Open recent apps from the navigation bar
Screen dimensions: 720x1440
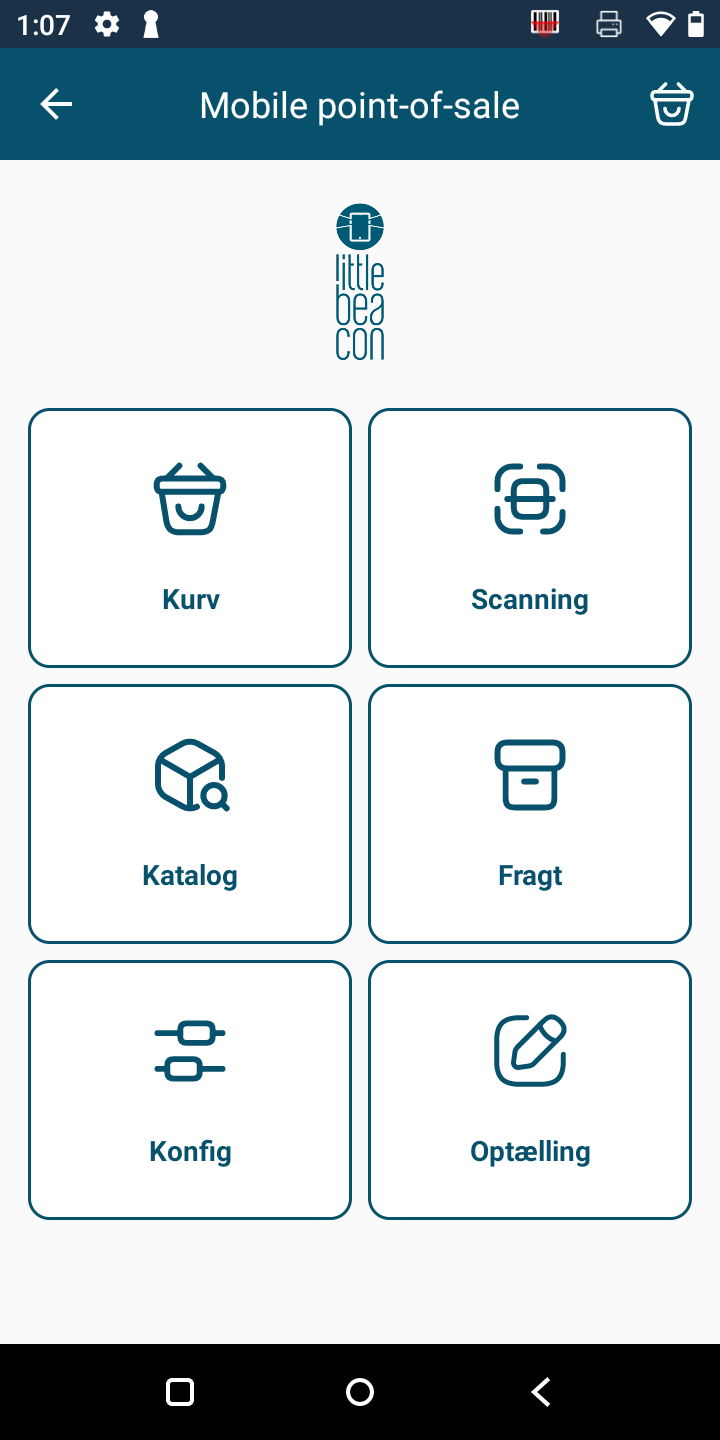pyautogui.click(x=180, y=1392)
